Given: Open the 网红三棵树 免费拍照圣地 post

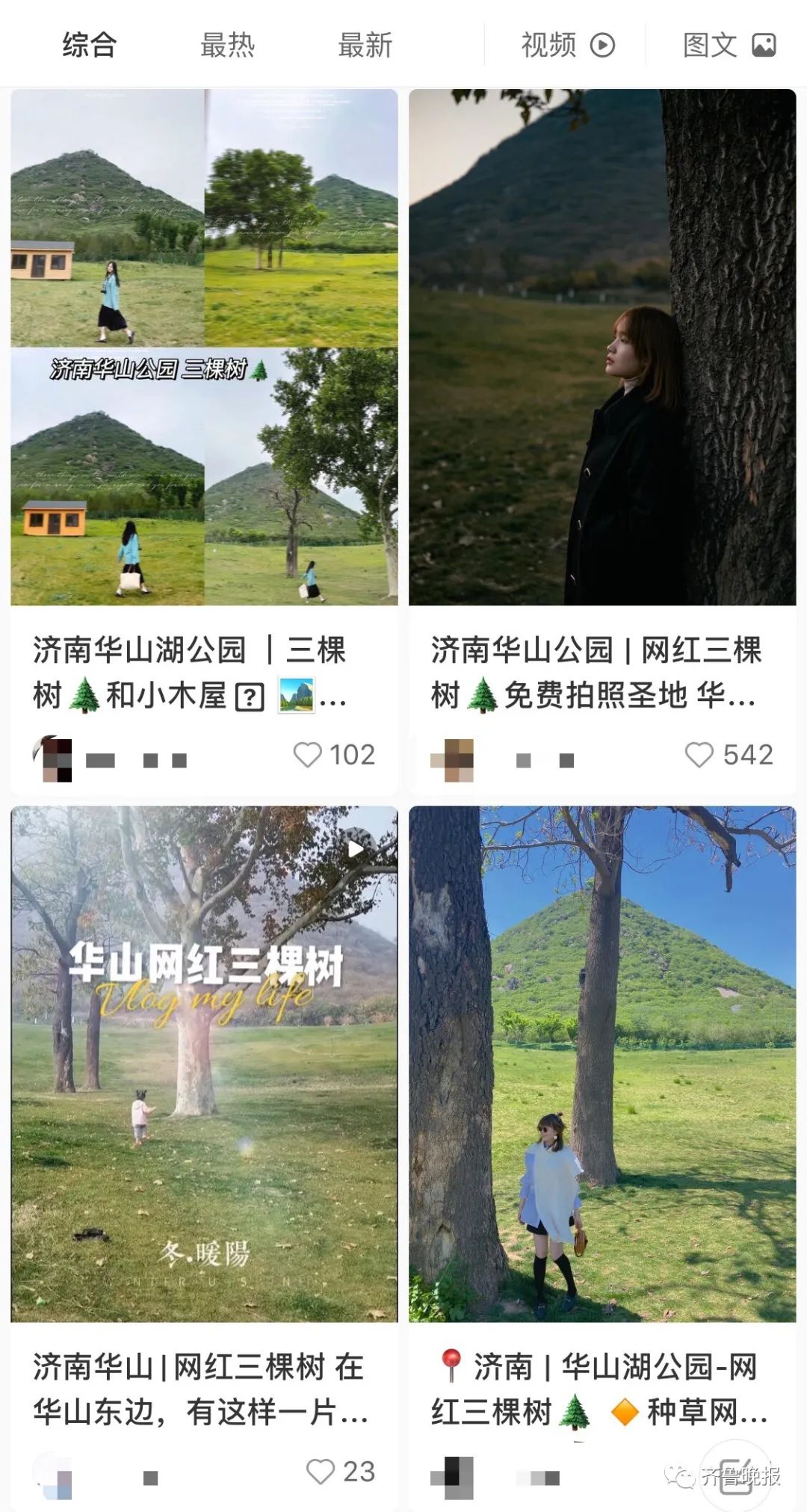Looking at the screenshot, I should click(602, 347).
